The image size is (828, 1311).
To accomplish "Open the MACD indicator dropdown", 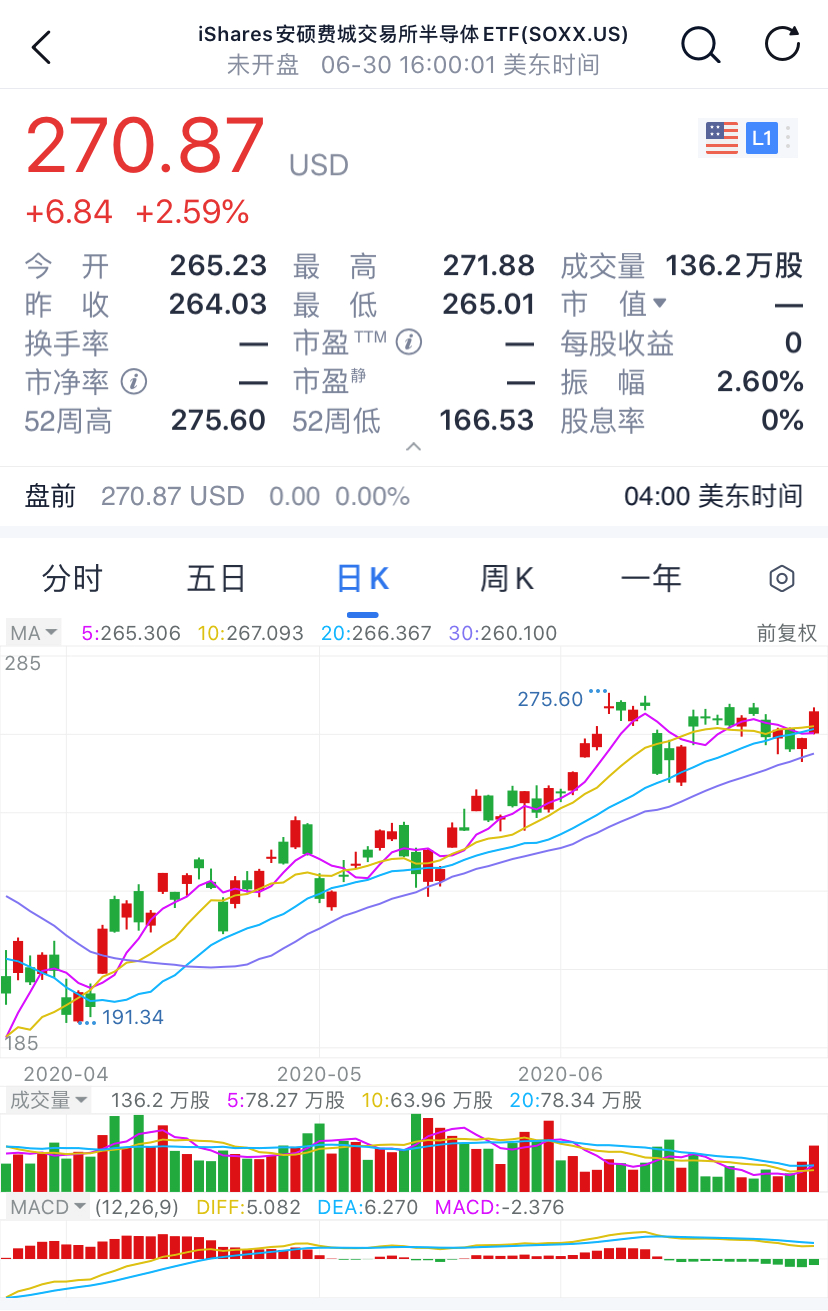I will coord(48,1207).
